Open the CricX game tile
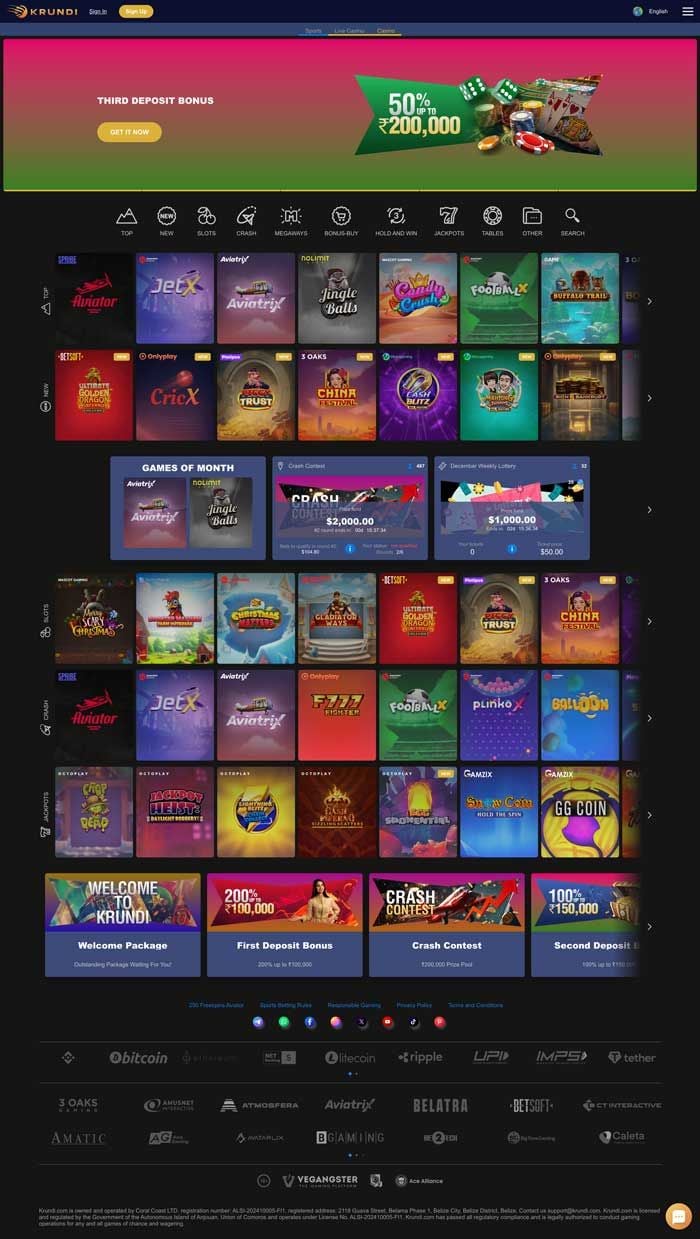Screen dimensions: 700x1239 coord(175,396)
